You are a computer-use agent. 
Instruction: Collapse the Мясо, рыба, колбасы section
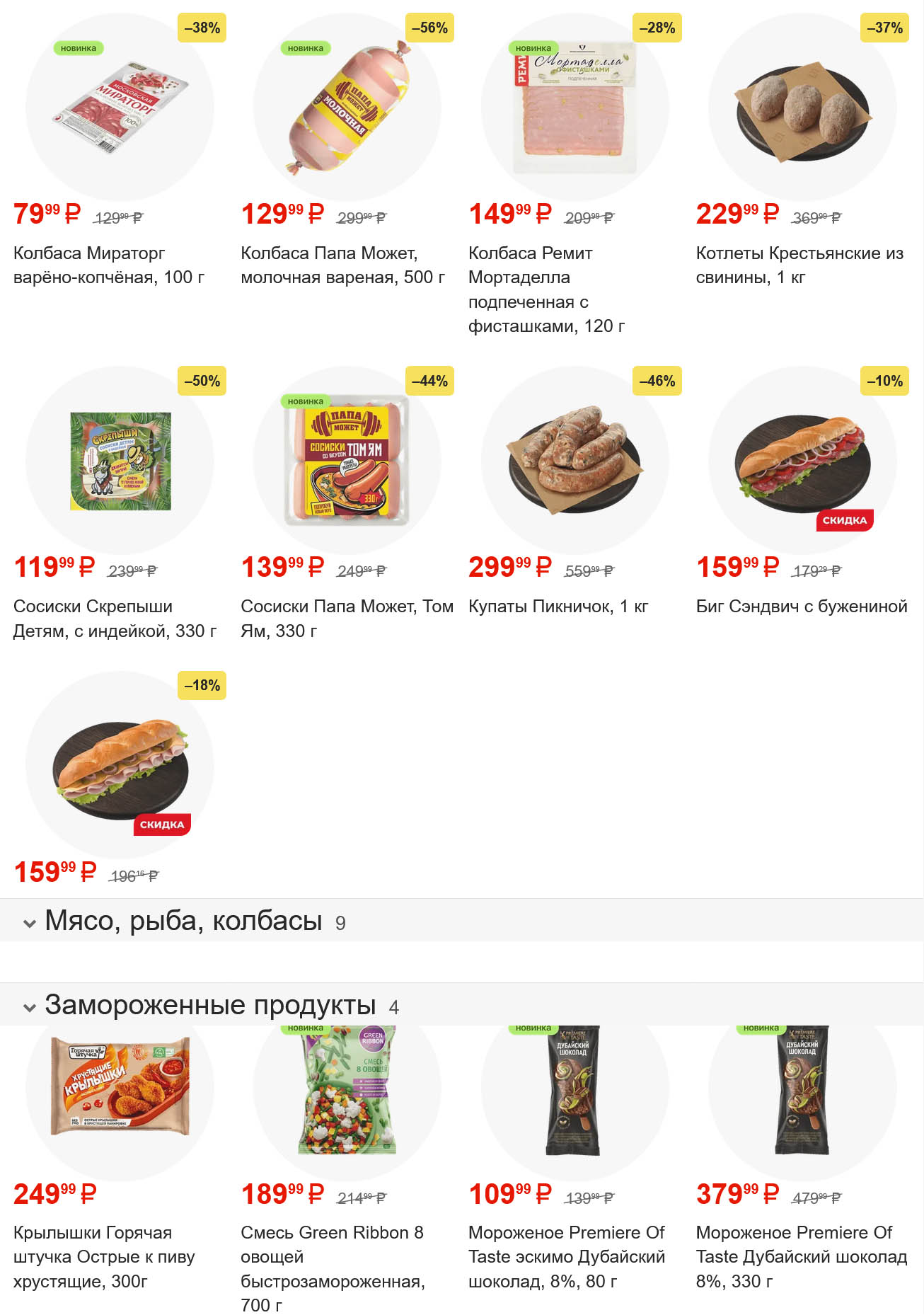pyautogui.click(x=30, y=923)
